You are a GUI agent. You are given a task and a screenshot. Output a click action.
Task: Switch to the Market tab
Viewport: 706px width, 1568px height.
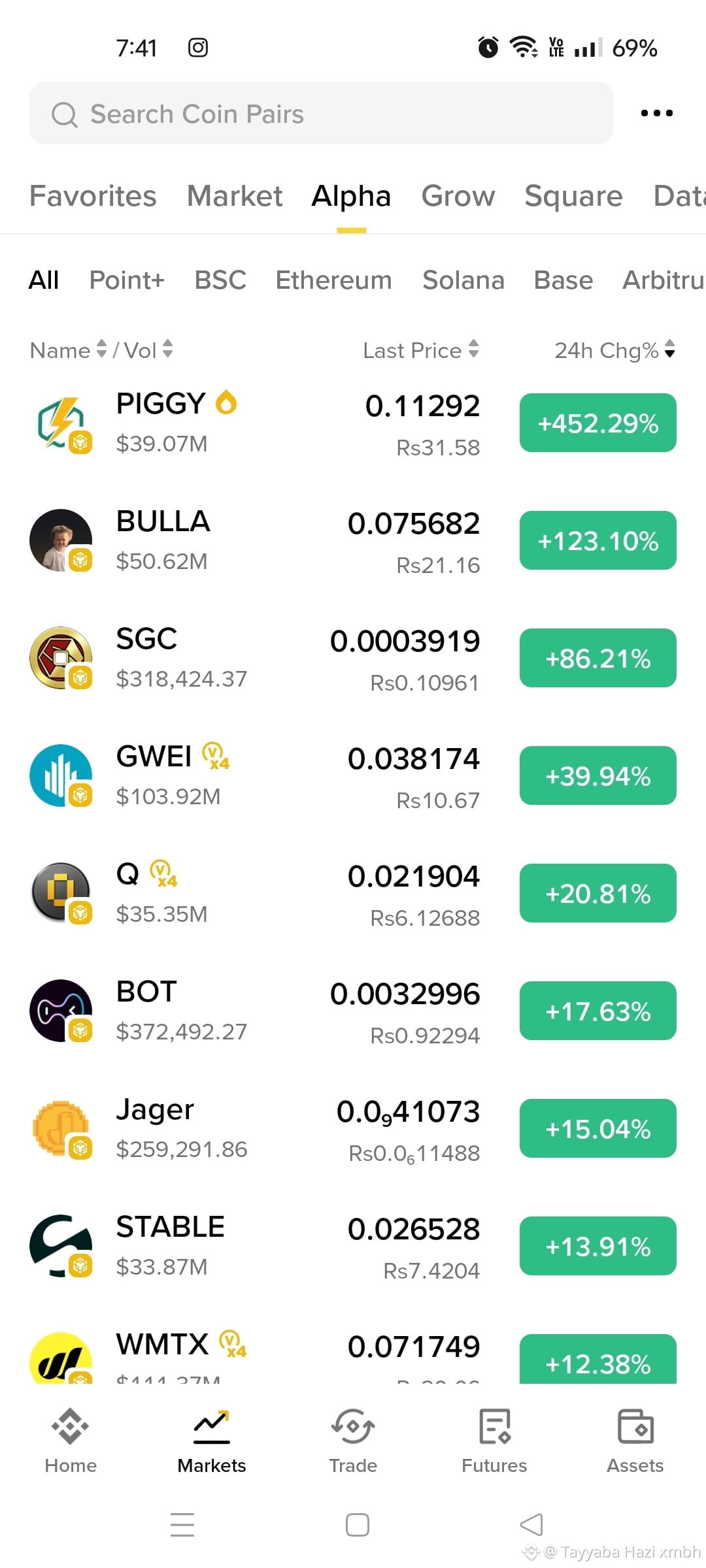pyautogui.click(x=235, y=196)
